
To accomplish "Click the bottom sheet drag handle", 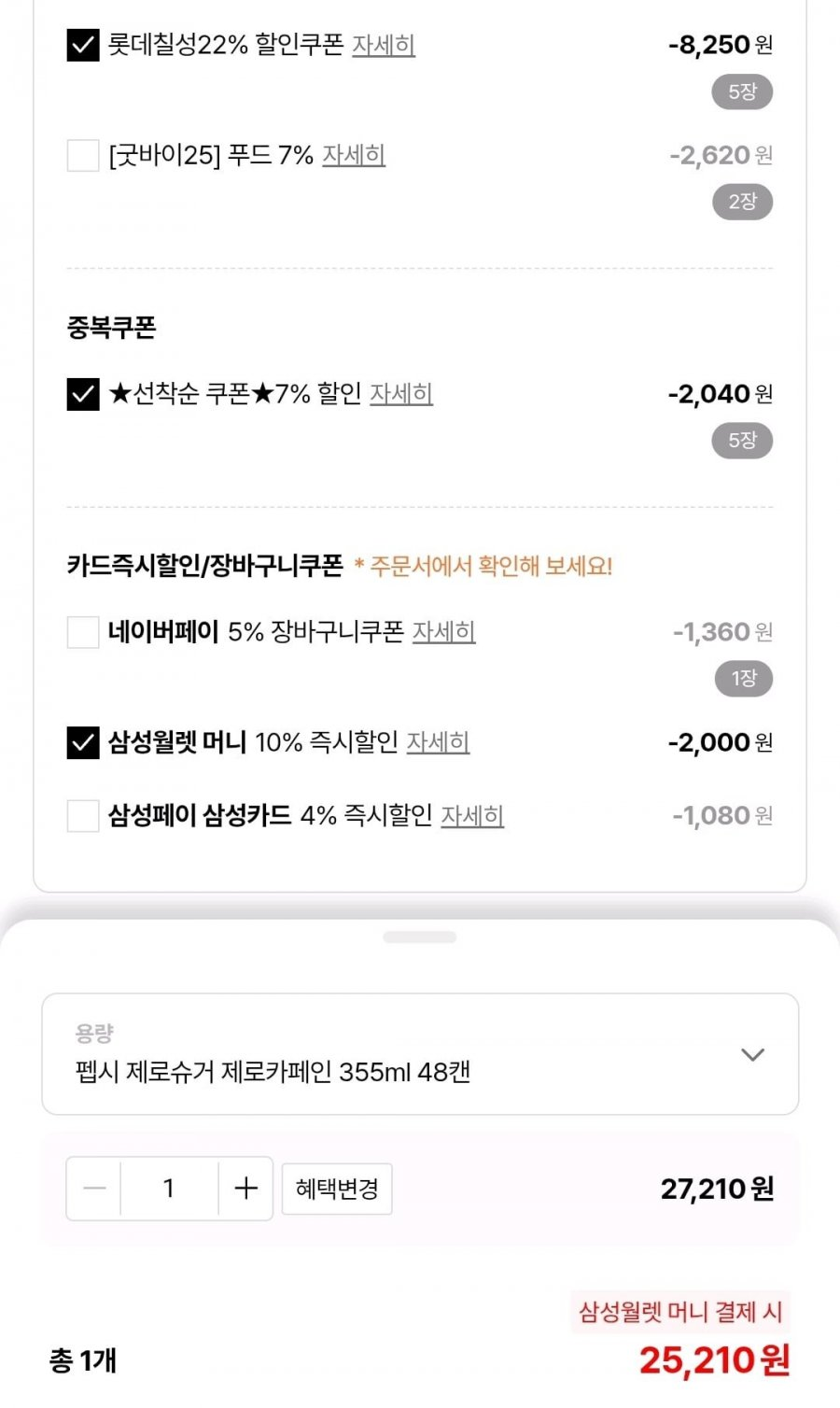I will tap(420, 938).
